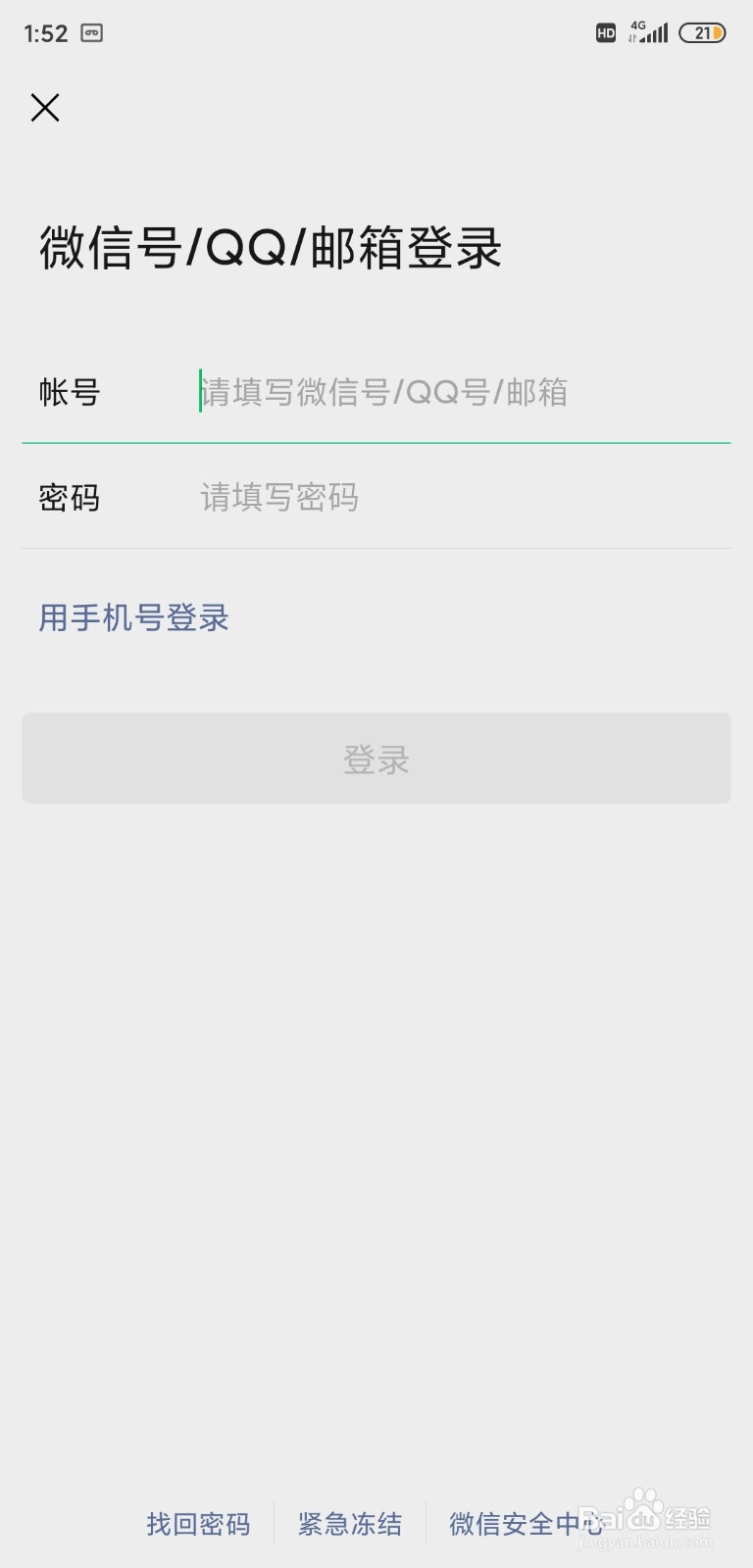Tap the clock showing 1:52

click(x=46, y=32)
